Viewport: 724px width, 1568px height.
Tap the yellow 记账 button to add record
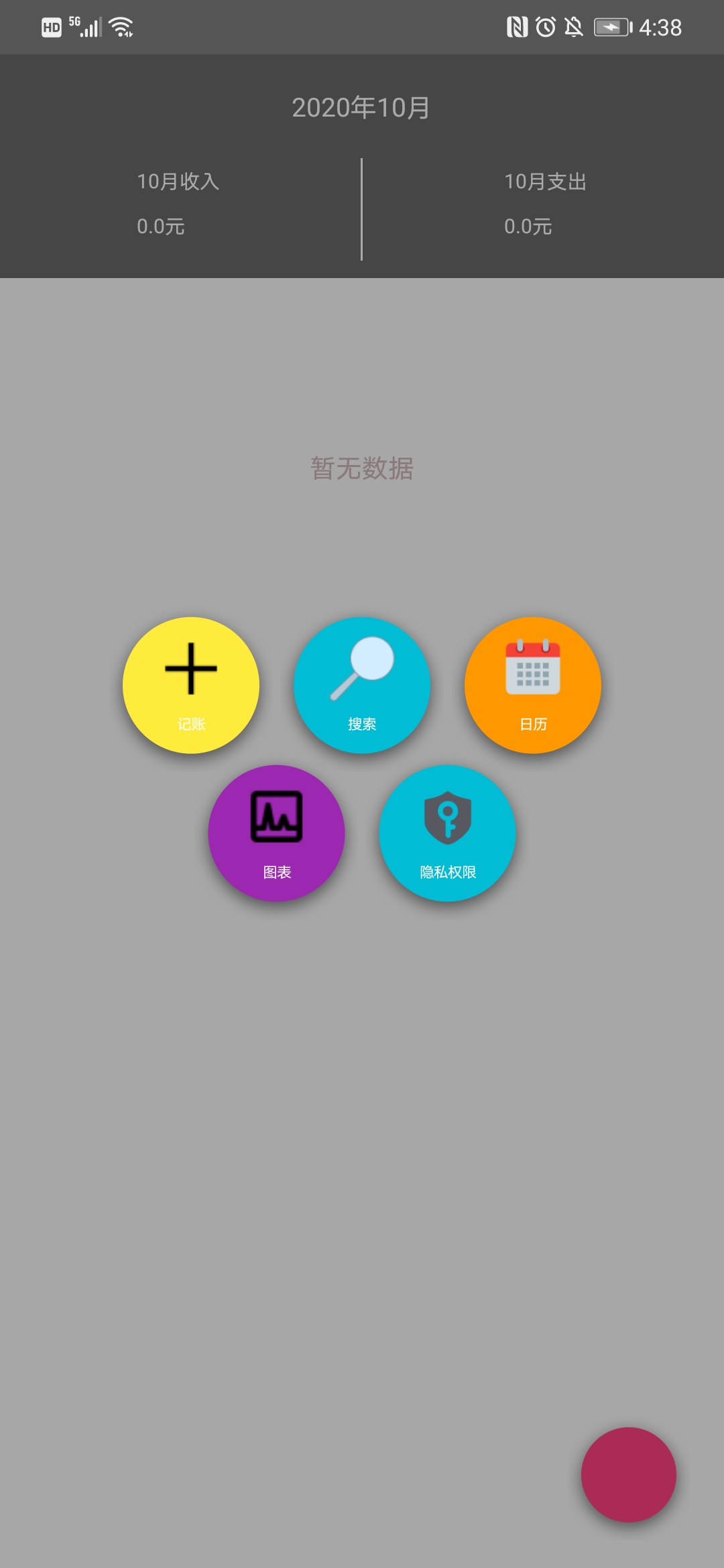(191, 685)
